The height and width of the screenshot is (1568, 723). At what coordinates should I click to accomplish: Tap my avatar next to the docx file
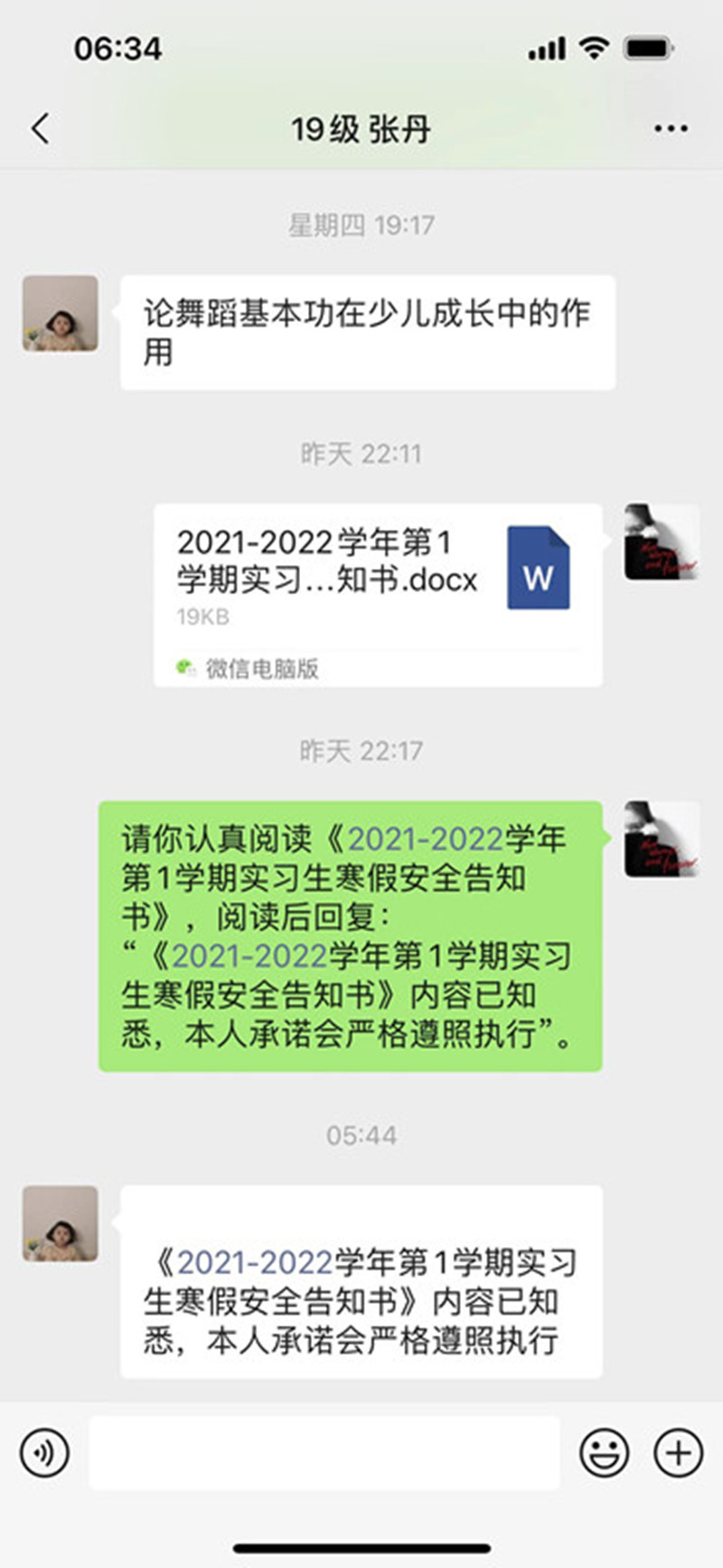pyautogui.click(x=662, y=542)
